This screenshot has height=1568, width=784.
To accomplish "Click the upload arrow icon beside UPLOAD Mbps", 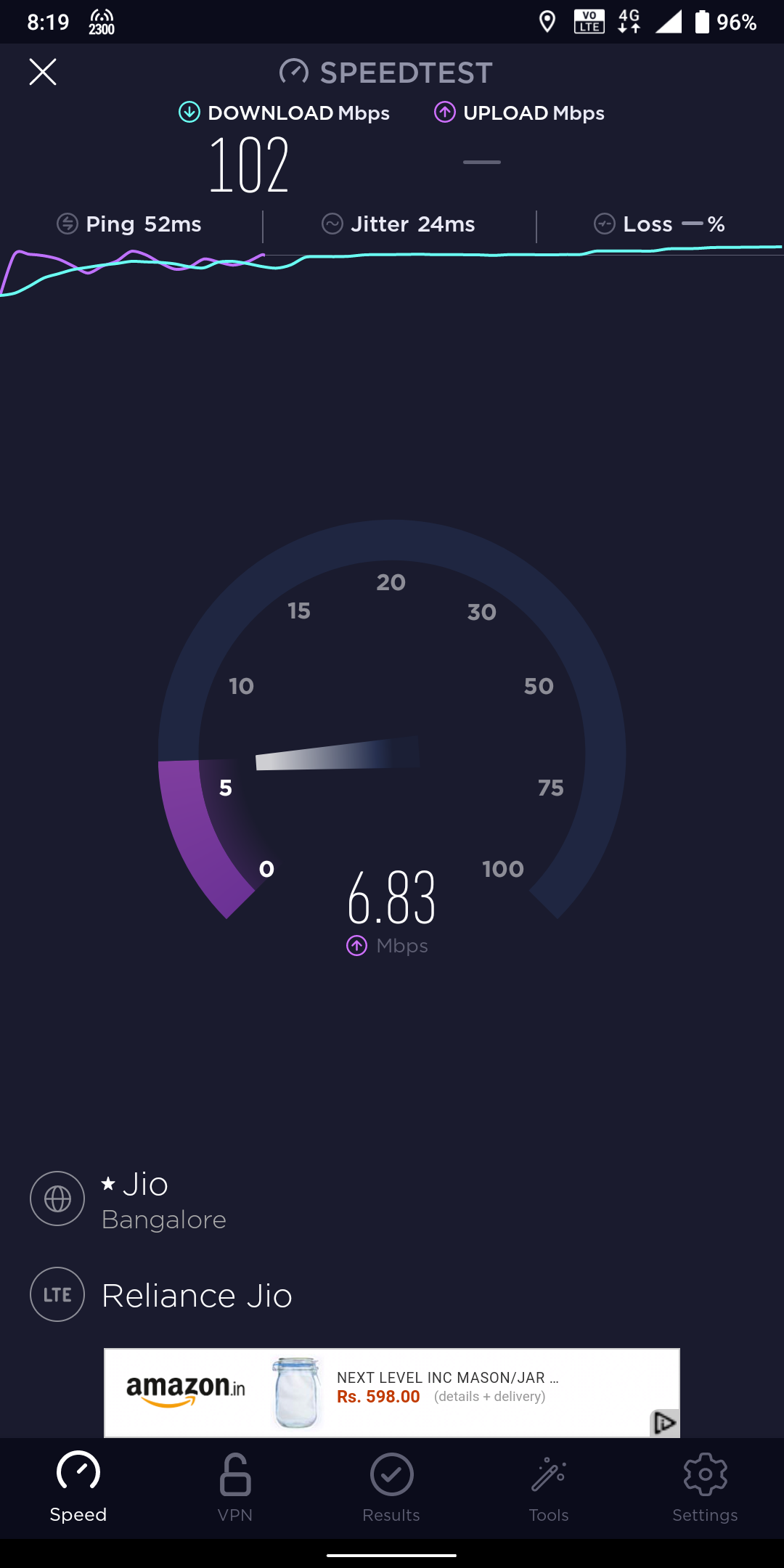I will click(x=444, y=113).
